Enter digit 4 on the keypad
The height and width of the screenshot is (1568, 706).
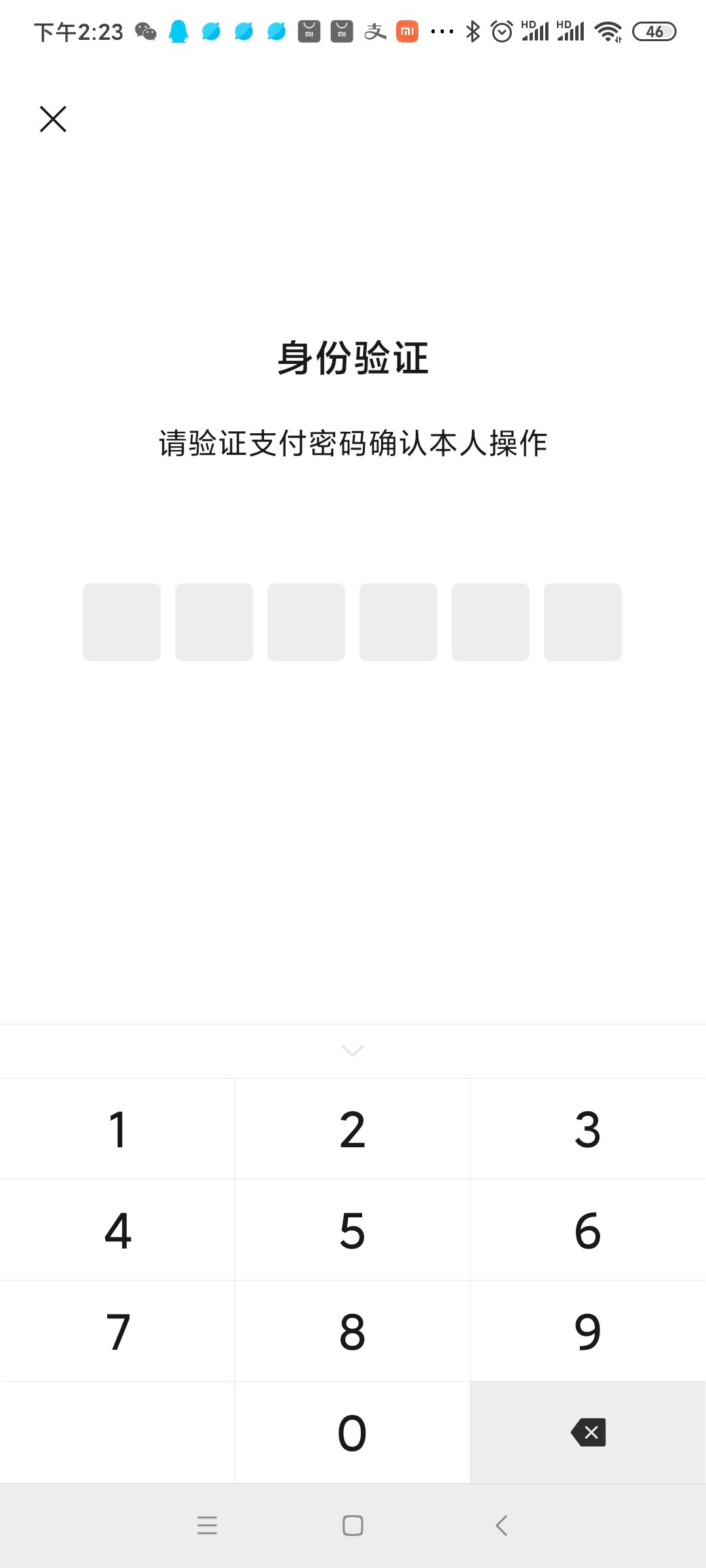pos(118,1230)
